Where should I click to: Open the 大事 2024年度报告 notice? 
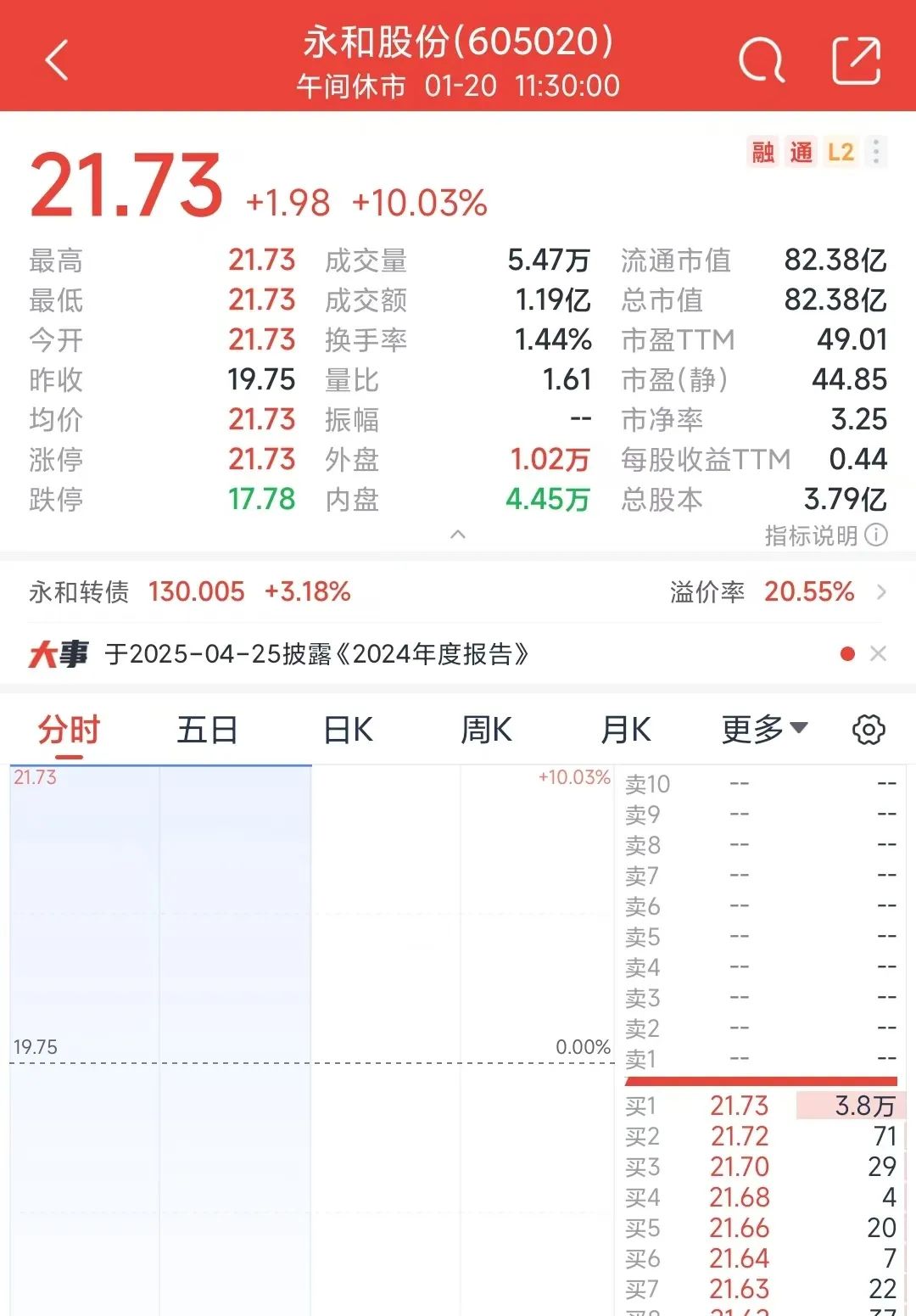pyautogui.click(x=317, y=654)
